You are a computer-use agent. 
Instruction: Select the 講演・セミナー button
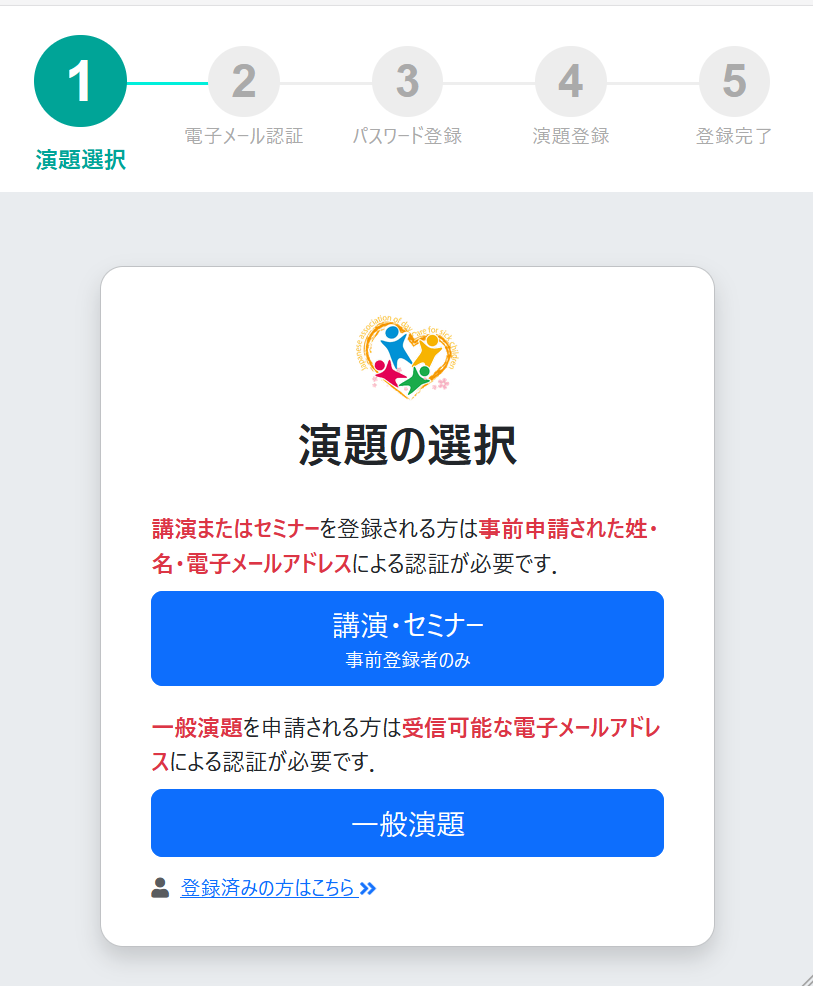point(407,638)
